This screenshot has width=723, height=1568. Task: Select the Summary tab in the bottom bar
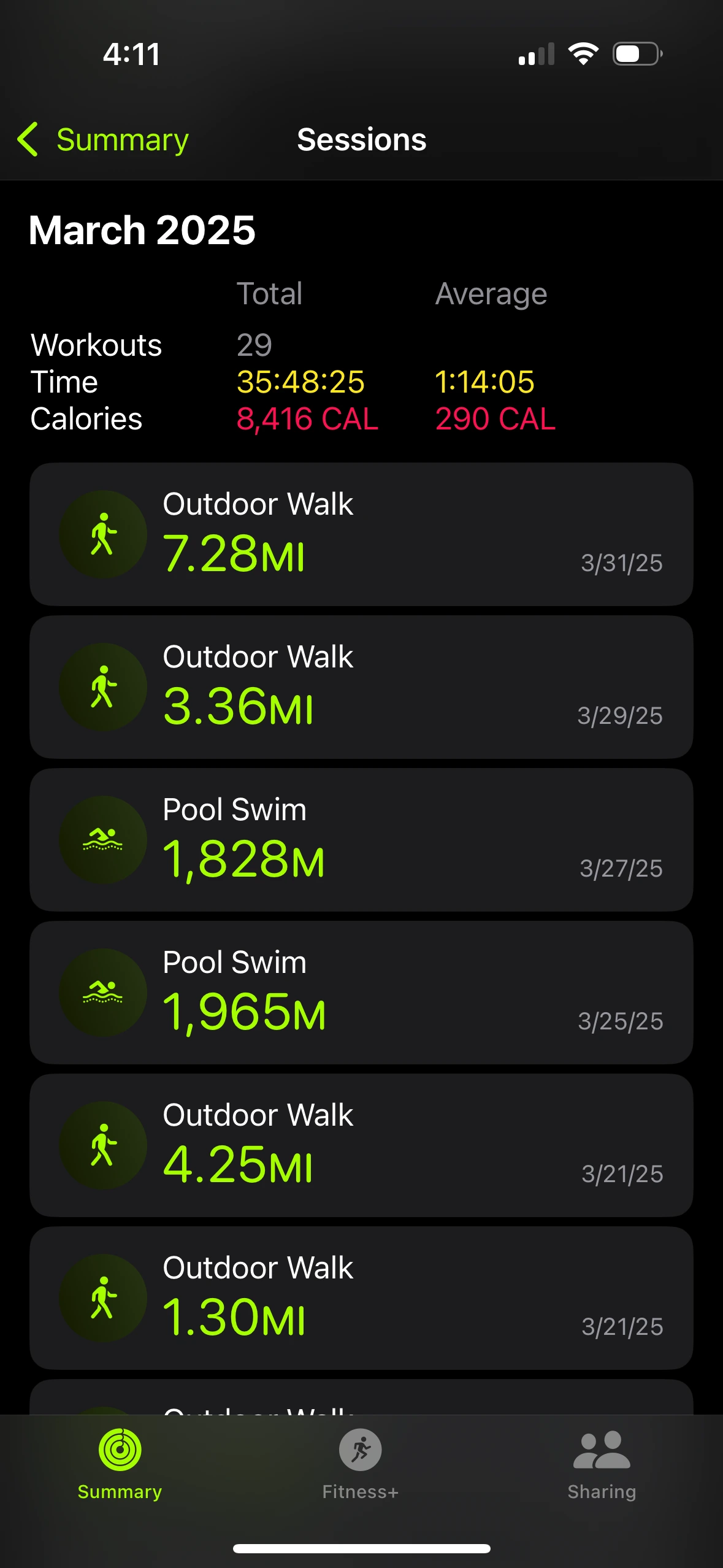(x=120, y=1463)
